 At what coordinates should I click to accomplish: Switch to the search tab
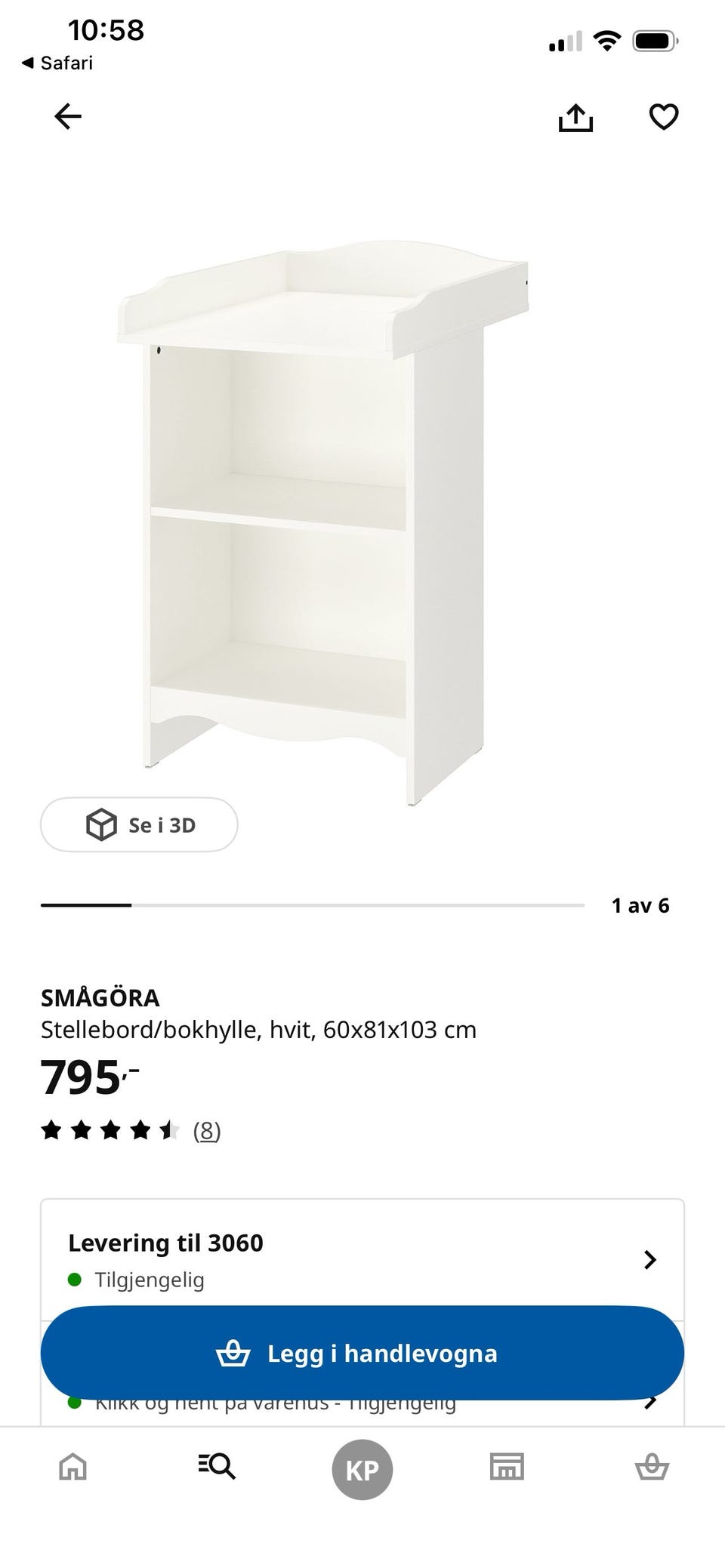(x=217, y=1466)
